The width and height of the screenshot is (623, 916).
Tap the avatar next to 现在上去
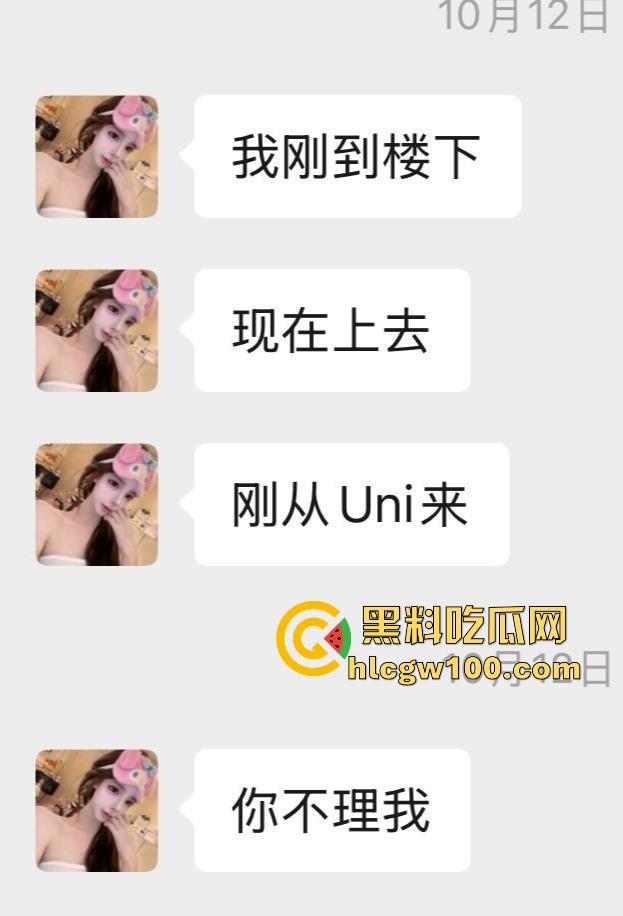coord(97,330)
